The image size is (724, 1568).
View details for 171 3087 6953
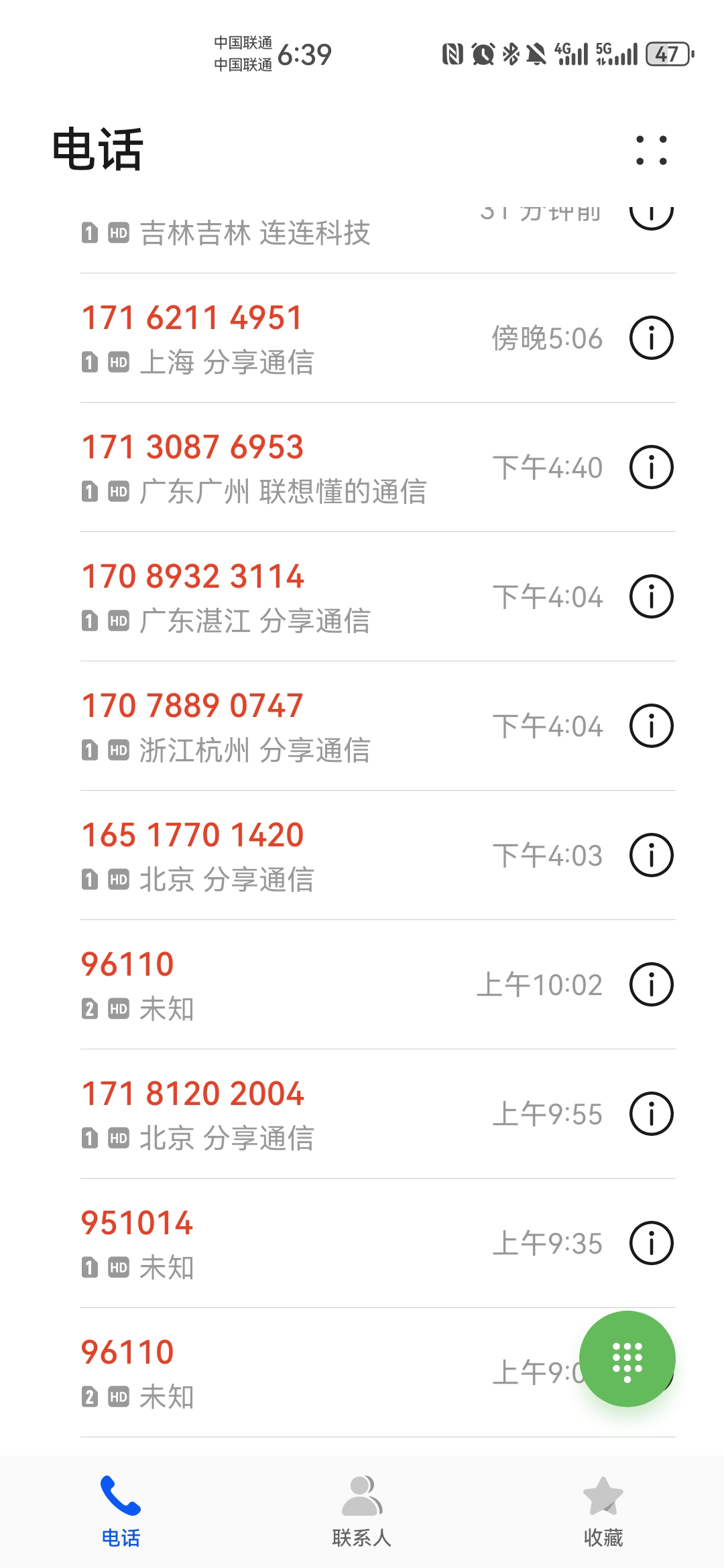651,467
